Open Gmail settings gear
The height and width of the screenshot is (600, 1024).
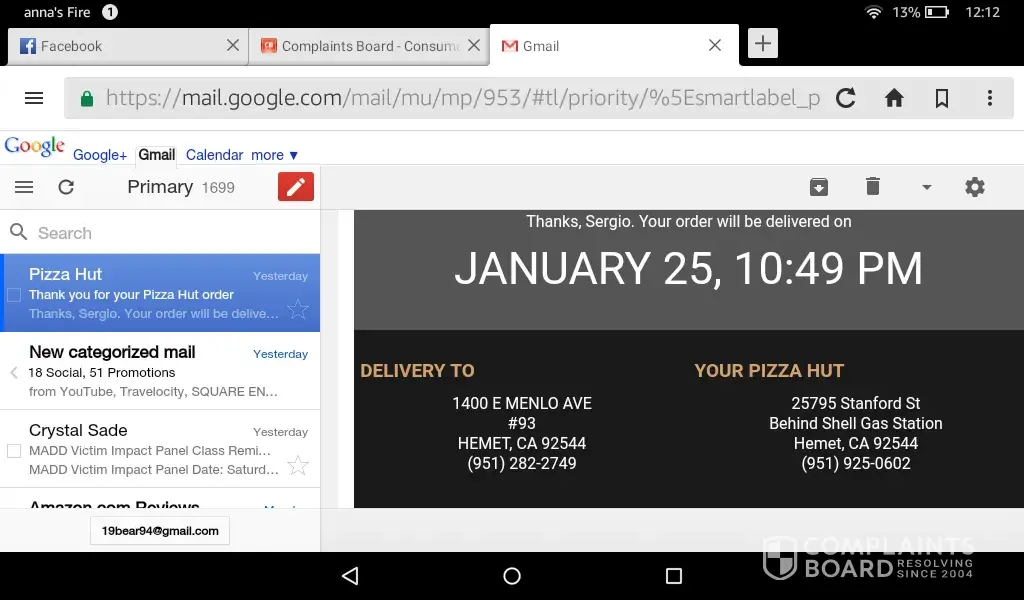(975, 187)
